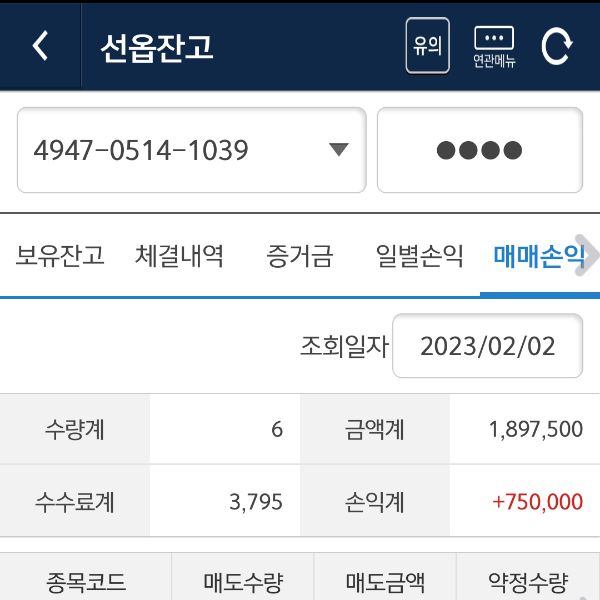The image size is (600, 600).
Task: Switch to the 체결내역 tab
Action: (x=179, y=257)
